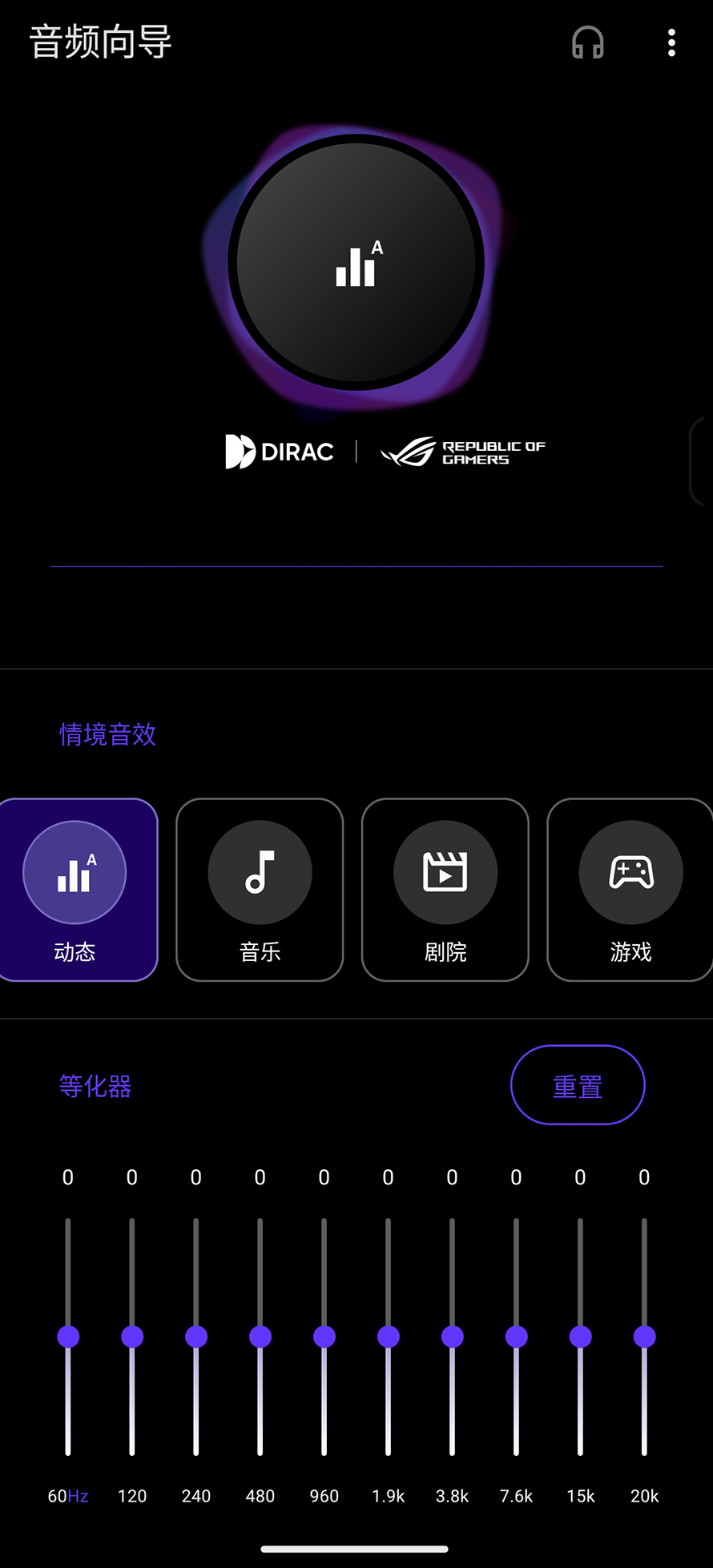Enable the 音乐 sound profile
This screenshot has height=1568, width=713.
click(260, 890)
